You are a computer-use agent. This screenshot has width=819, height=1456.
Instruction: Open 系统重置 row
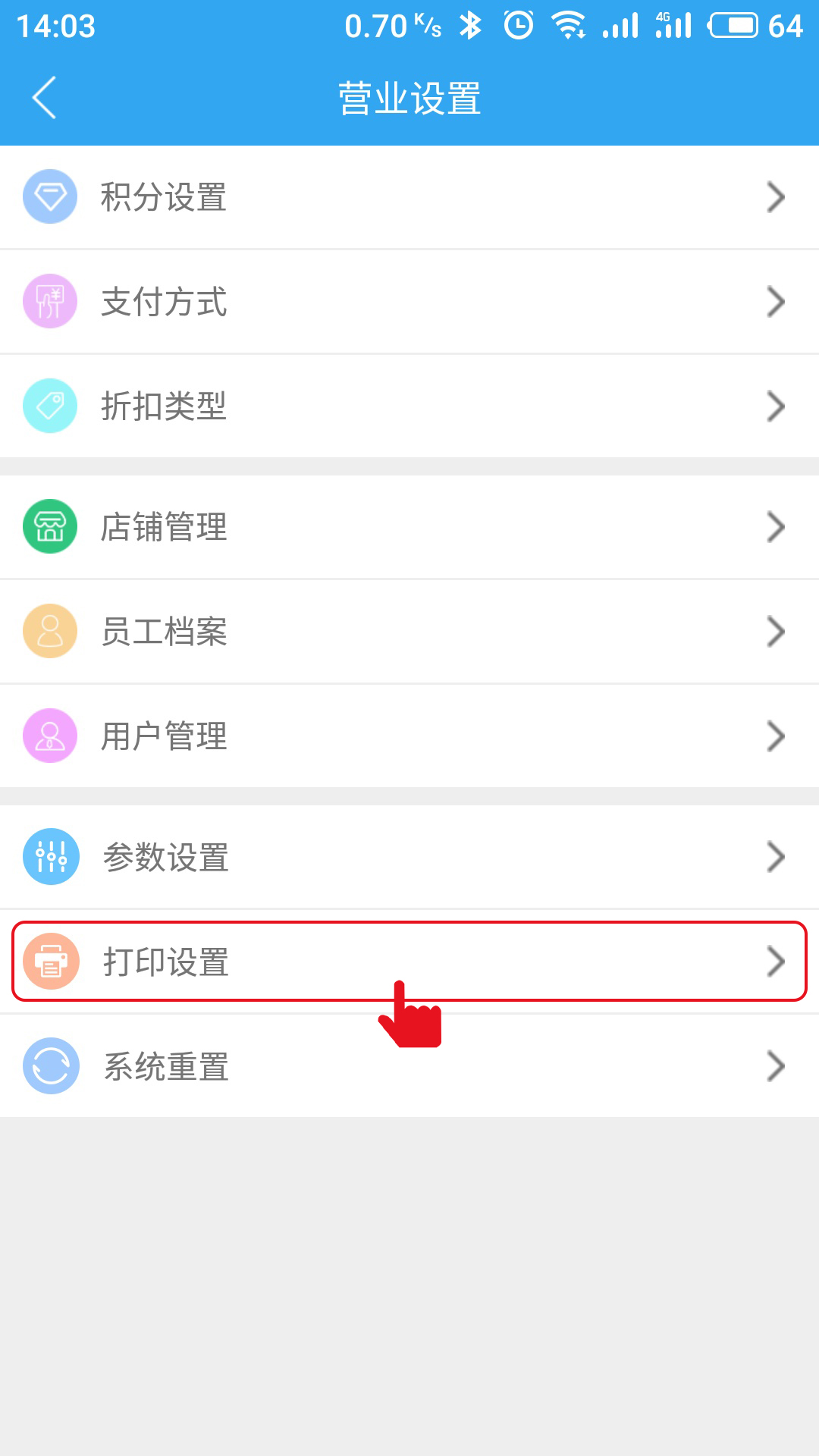[409, 1066]
